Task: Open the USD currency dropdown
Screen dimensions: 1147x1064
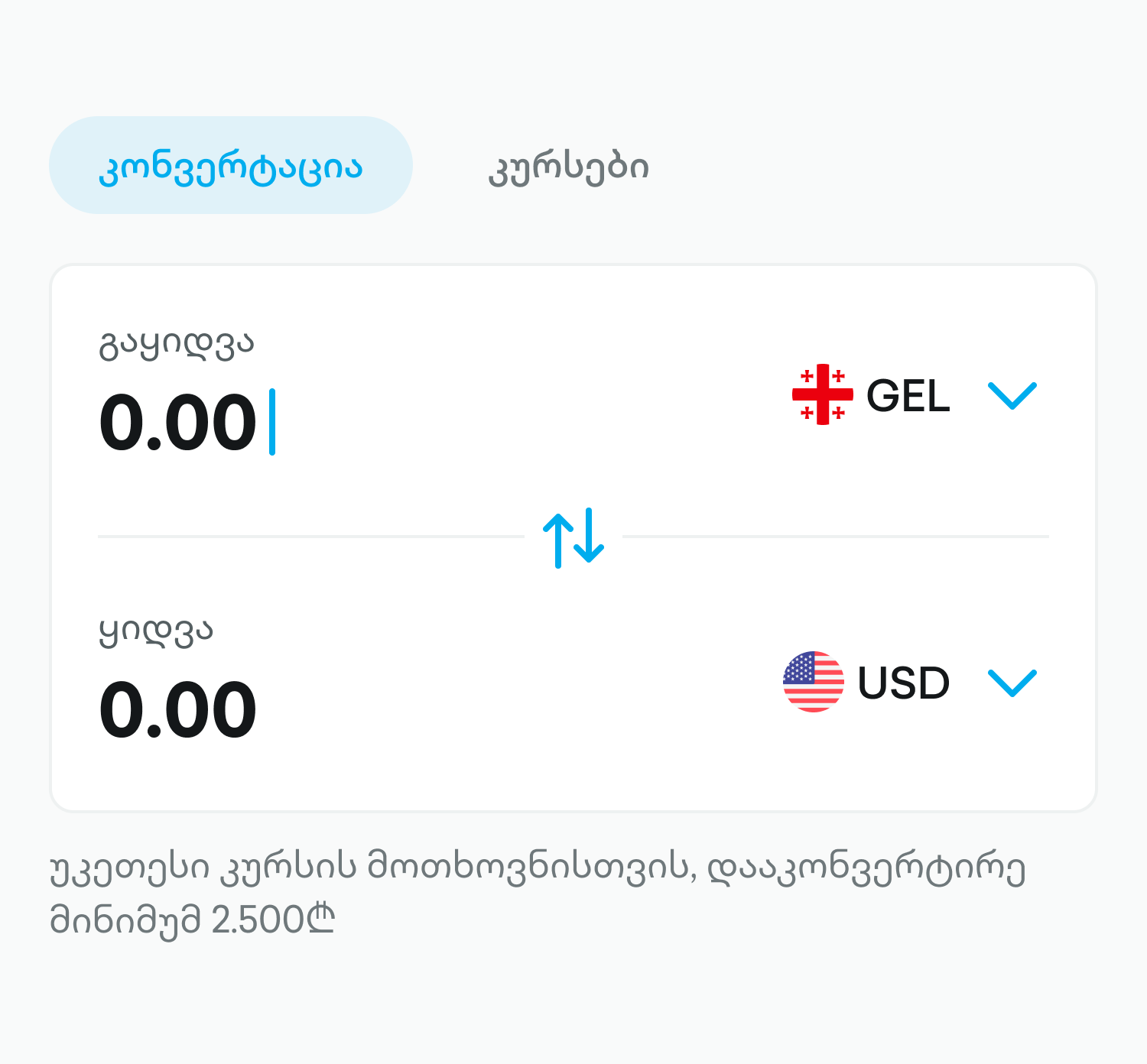Action: coord(909,682)
